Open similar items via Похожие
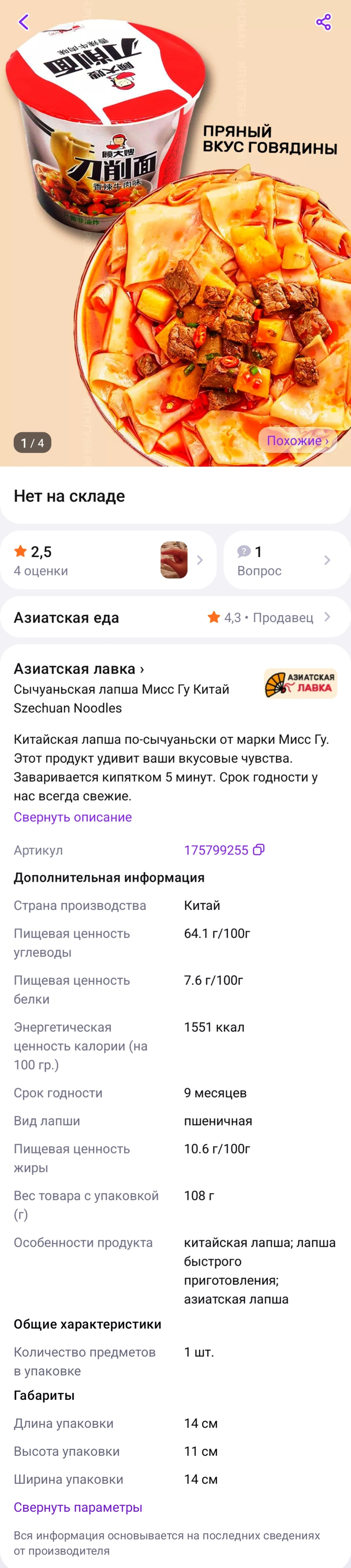This screenshot has height=1568, width=351. [297, 440]
